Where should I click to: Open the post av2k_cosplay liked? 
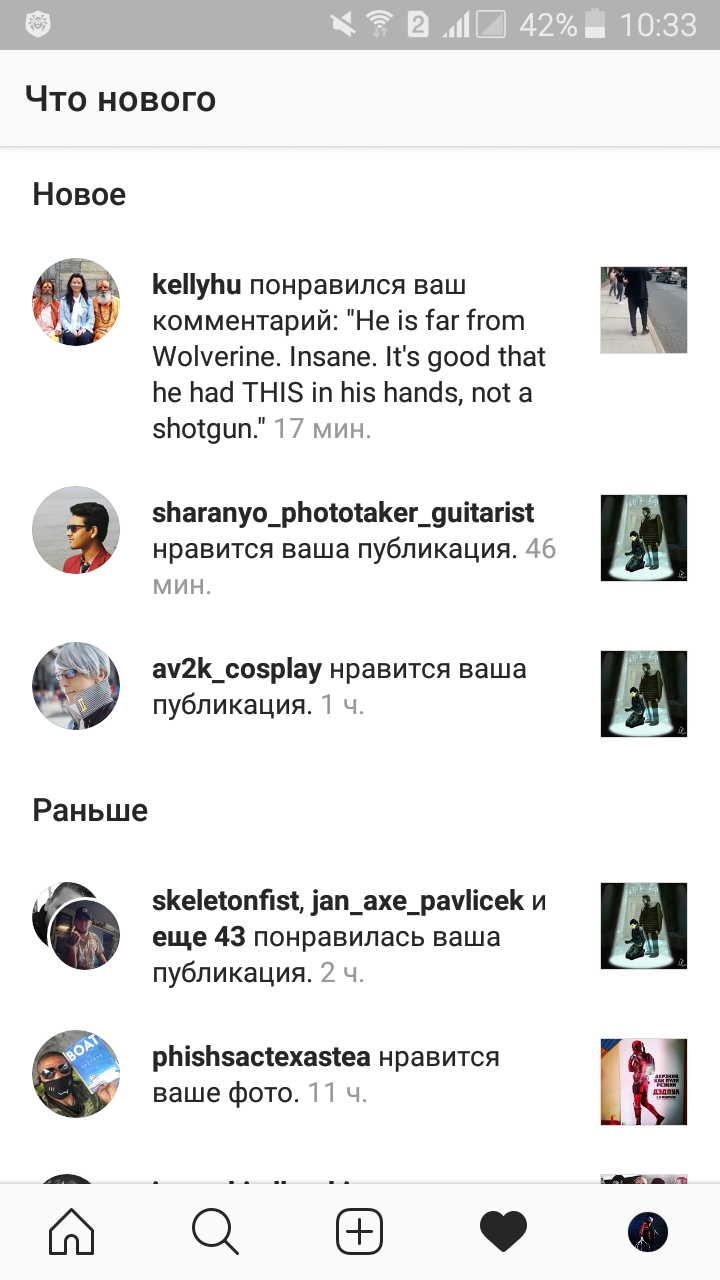[644, 694]
